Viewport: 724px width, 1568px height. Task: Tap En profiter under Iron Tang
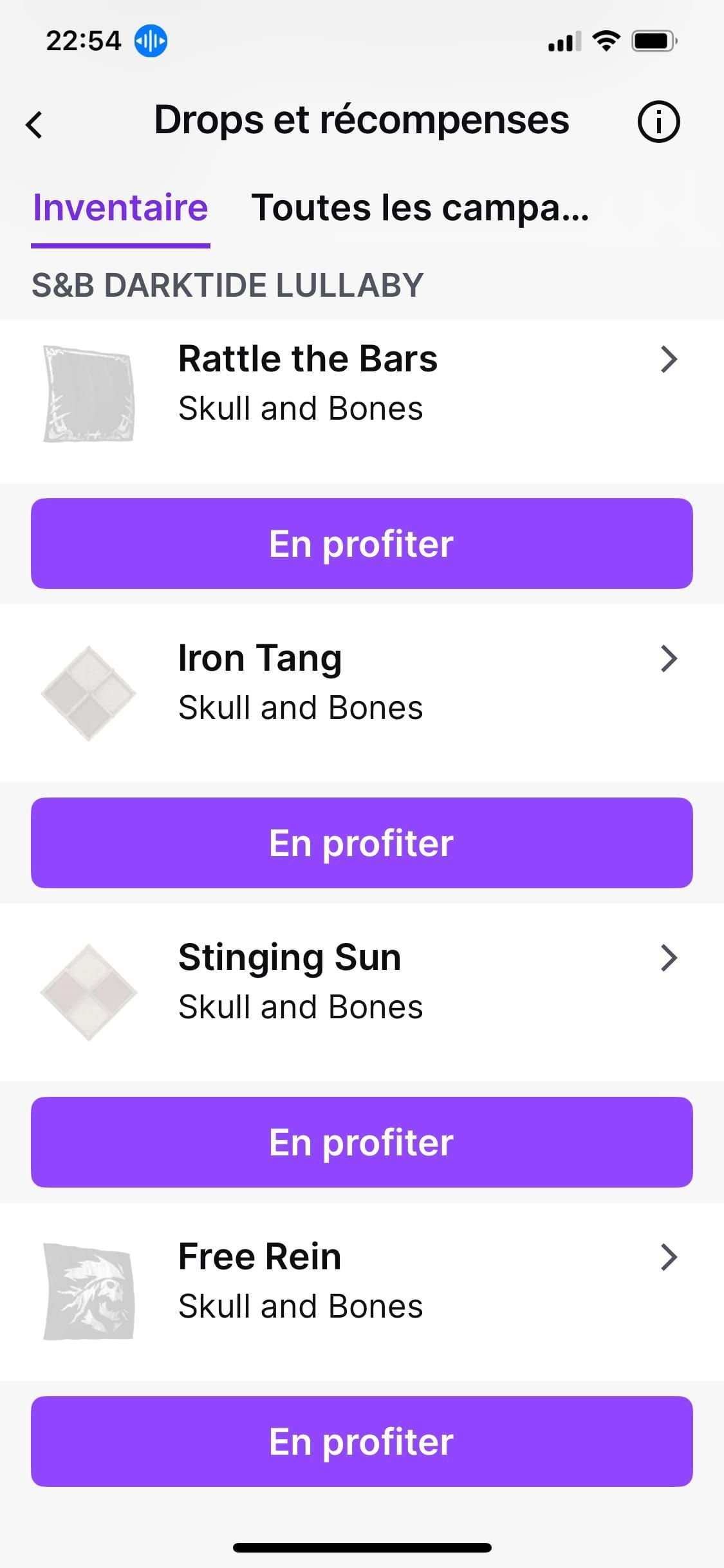point(362,843)
